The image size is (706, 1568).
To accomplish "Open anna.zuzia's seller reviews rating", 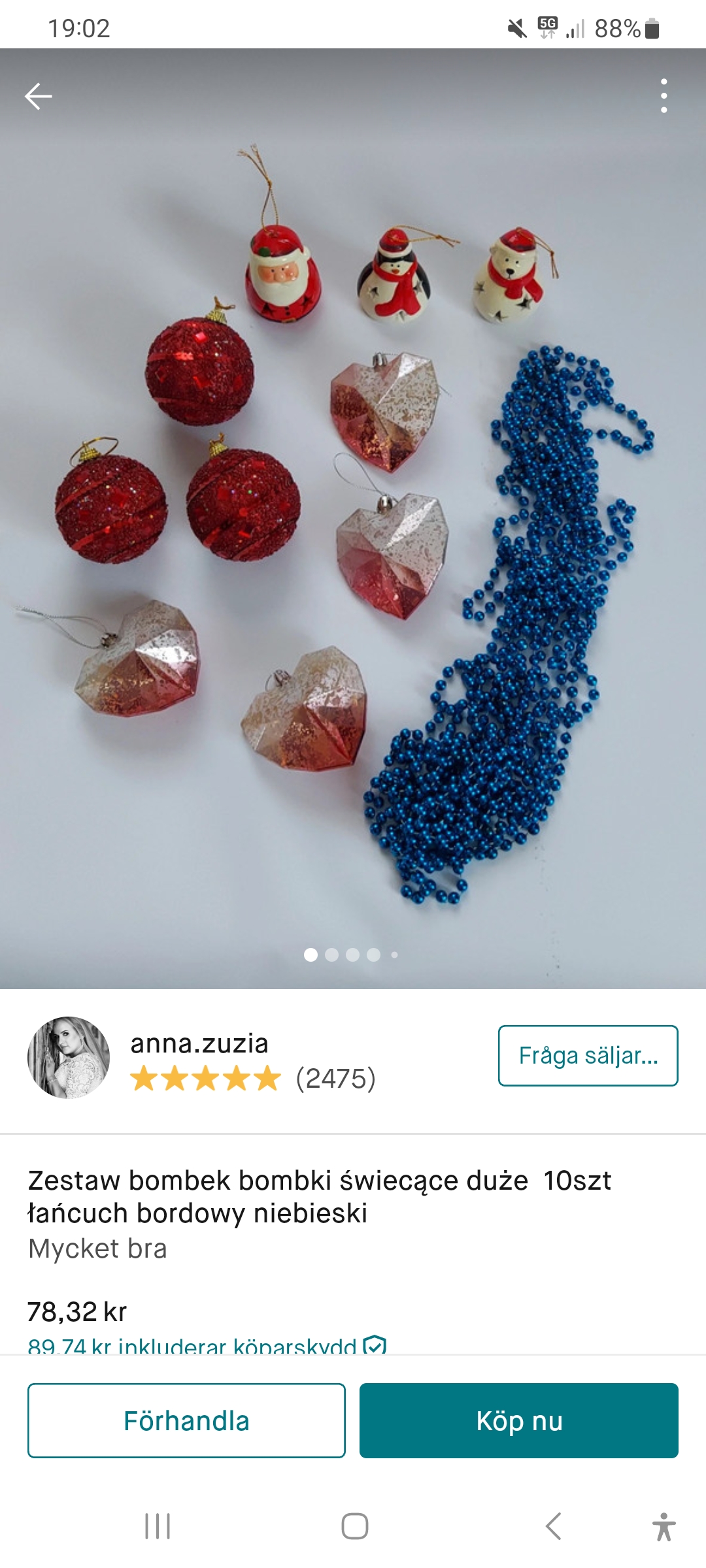I will (x=252, y=1079).
